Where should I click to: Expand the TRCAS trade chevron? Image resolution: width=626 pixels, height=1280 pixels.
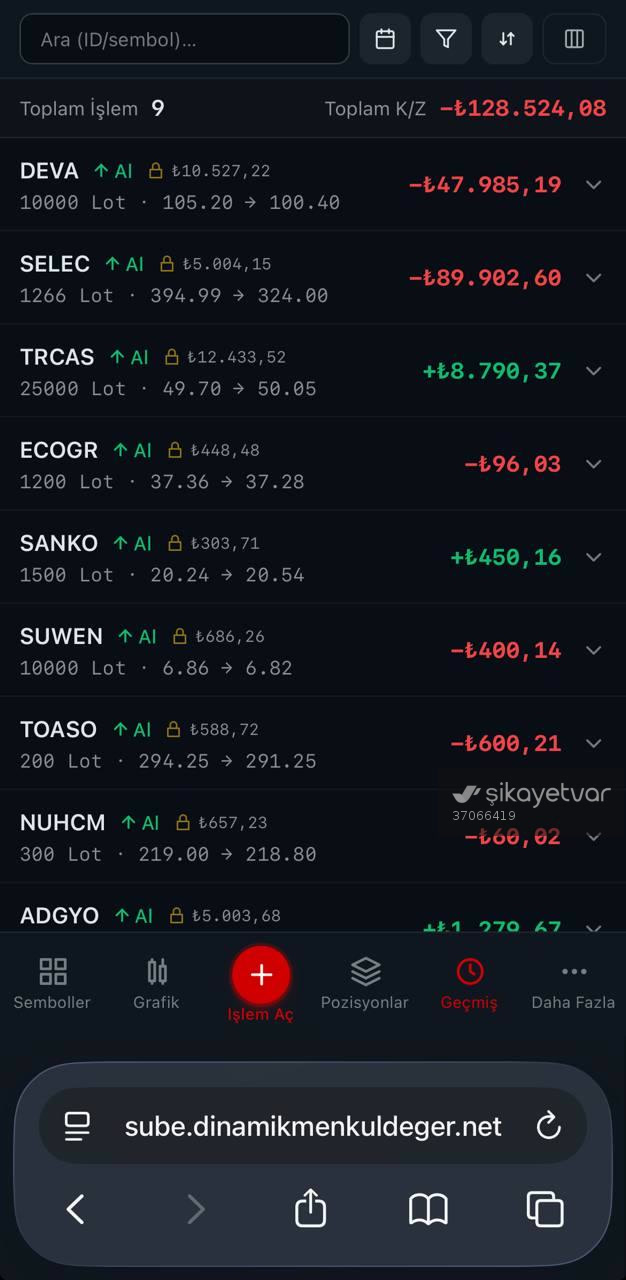click(x=594, y=371)
